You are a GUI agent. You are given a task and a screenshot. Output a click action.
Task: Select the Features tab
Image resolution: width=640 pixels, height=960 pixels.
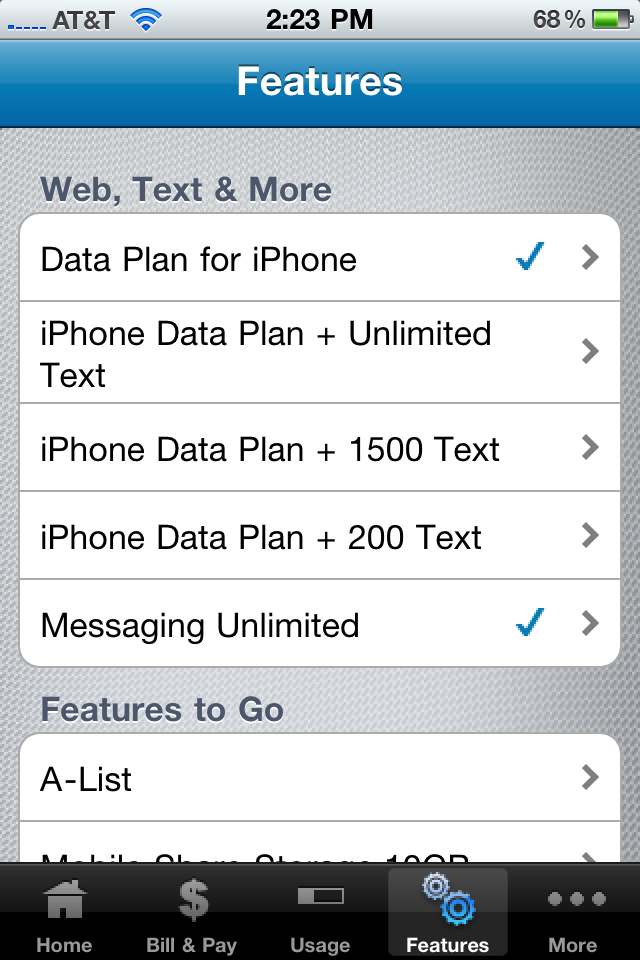[447, 915]
